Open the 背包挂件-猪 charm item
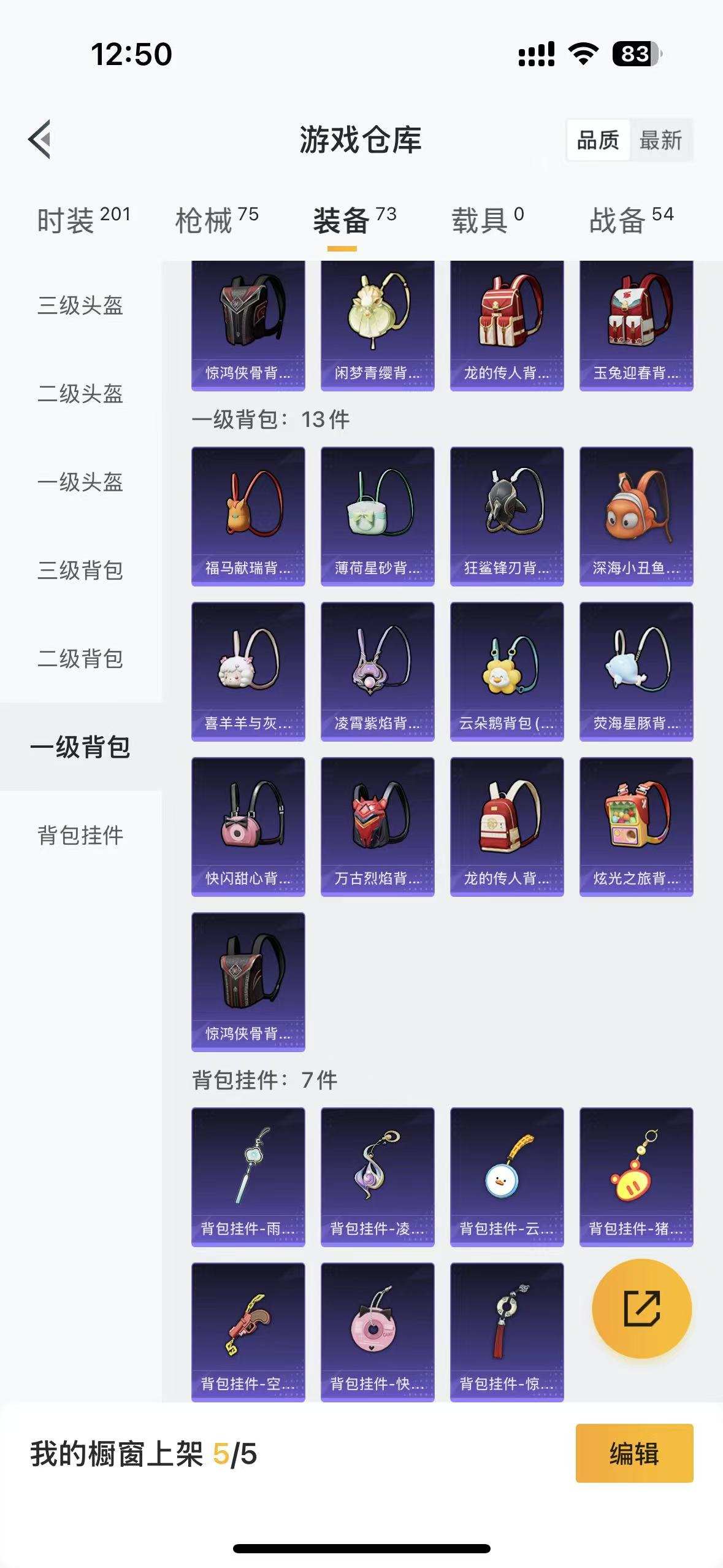The height and width of the screenshot is (1568, 723). [636, 1177]
